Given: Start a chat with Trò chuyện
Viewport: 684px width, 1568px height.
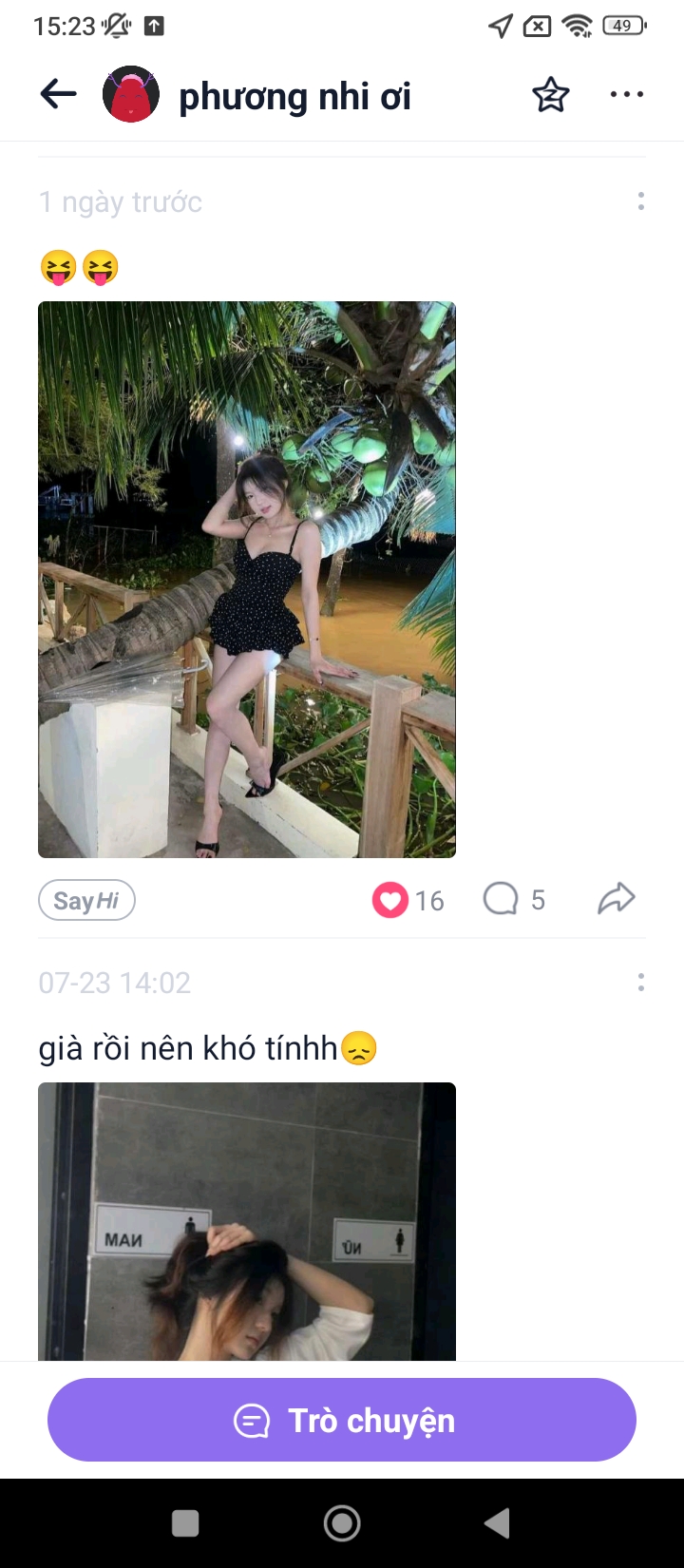Looking at the screenshot, I should click(342, 1420).
